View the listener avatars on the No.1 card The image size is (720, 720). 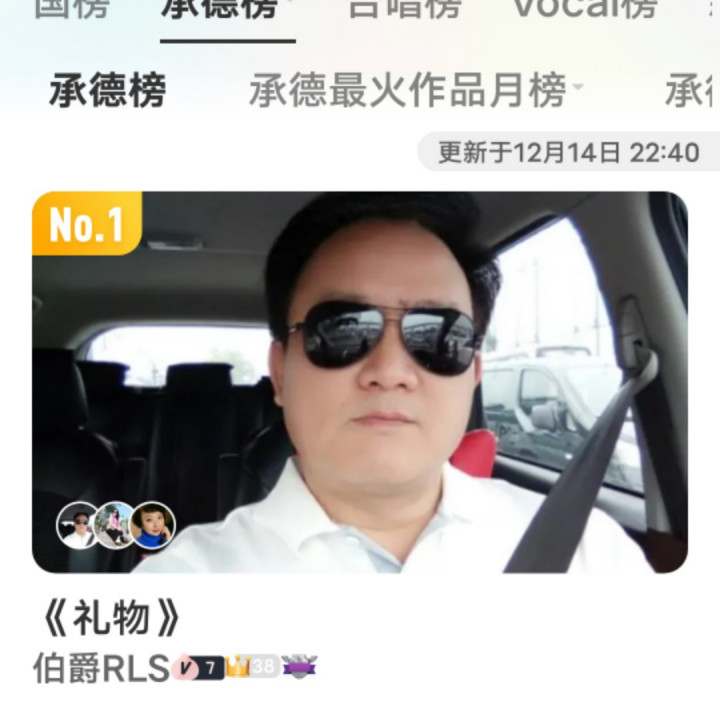[x=115, y=525]
